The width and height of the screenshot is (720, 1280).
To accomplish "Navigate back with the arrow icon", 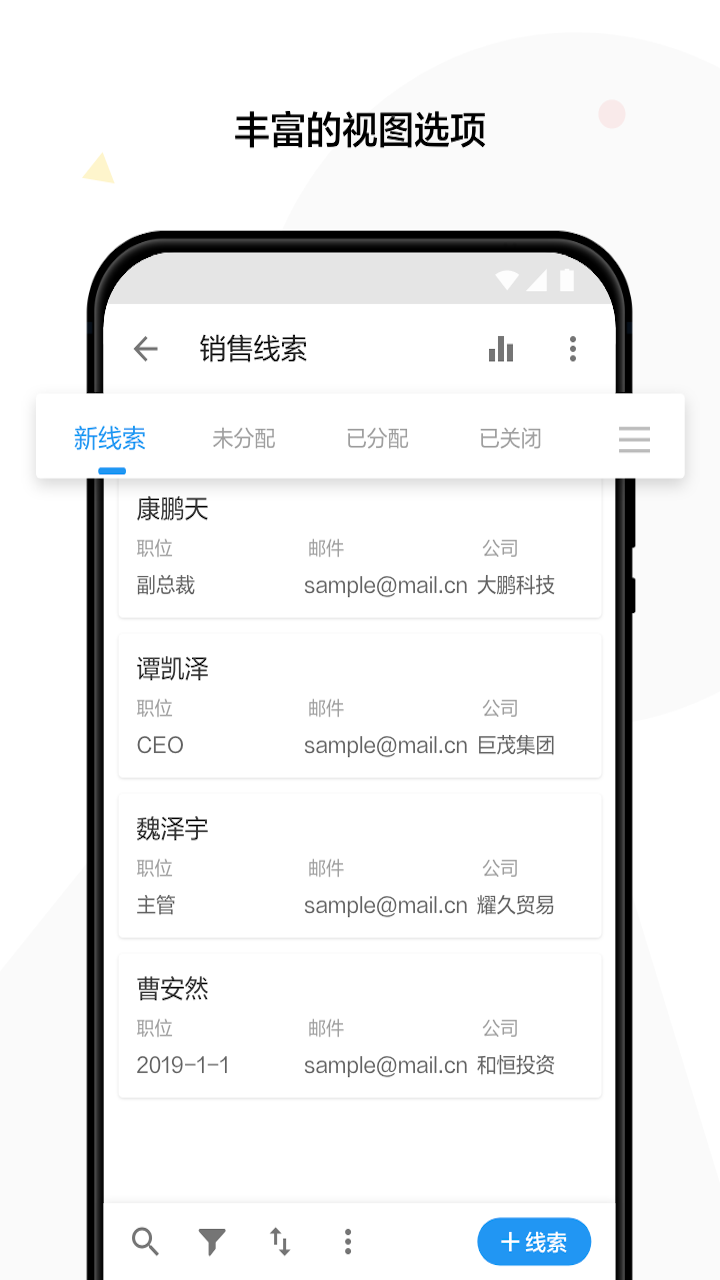I will point(144,349).
